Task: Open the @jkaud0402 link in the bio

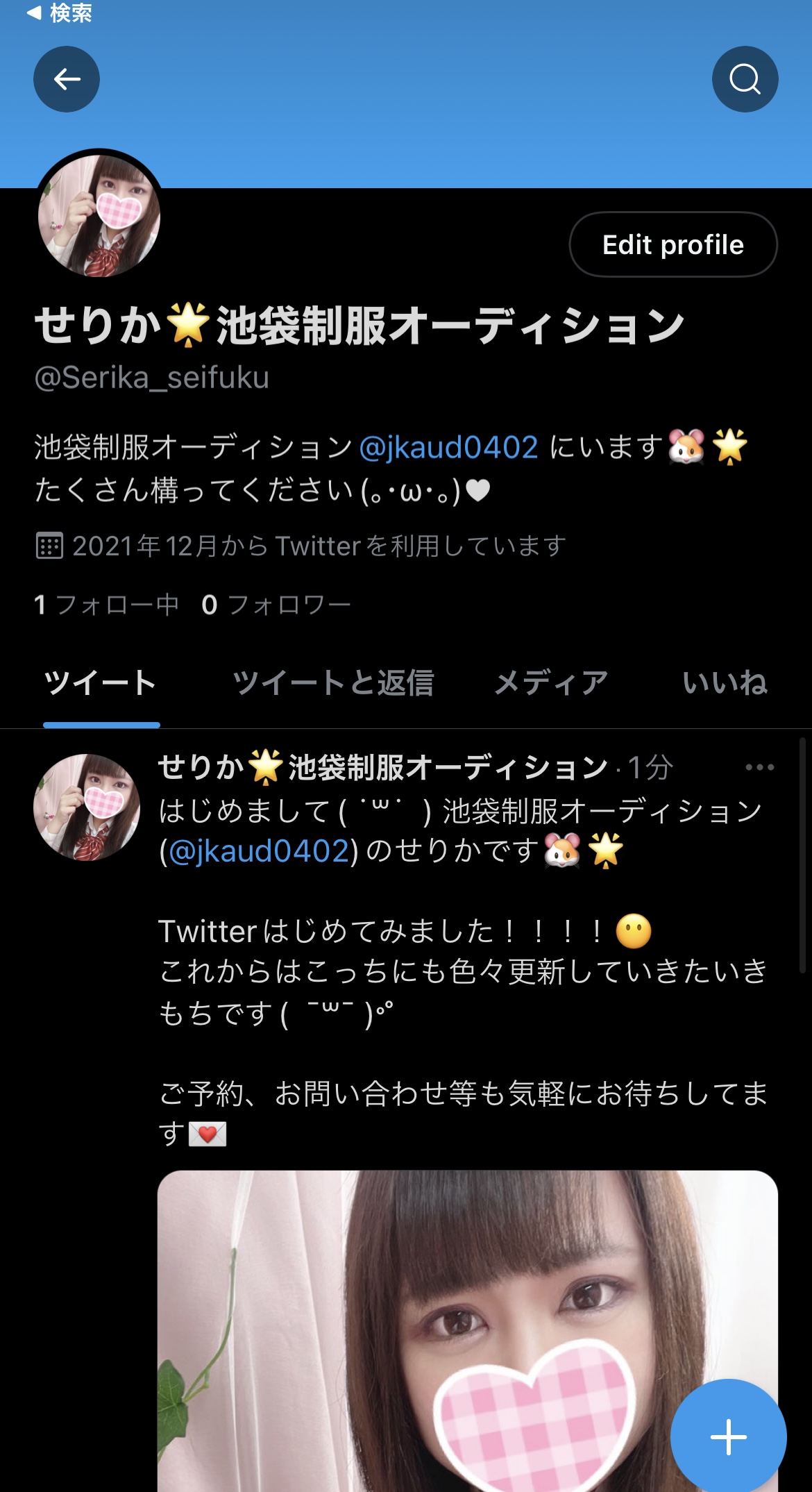Action: pos(448,447)
